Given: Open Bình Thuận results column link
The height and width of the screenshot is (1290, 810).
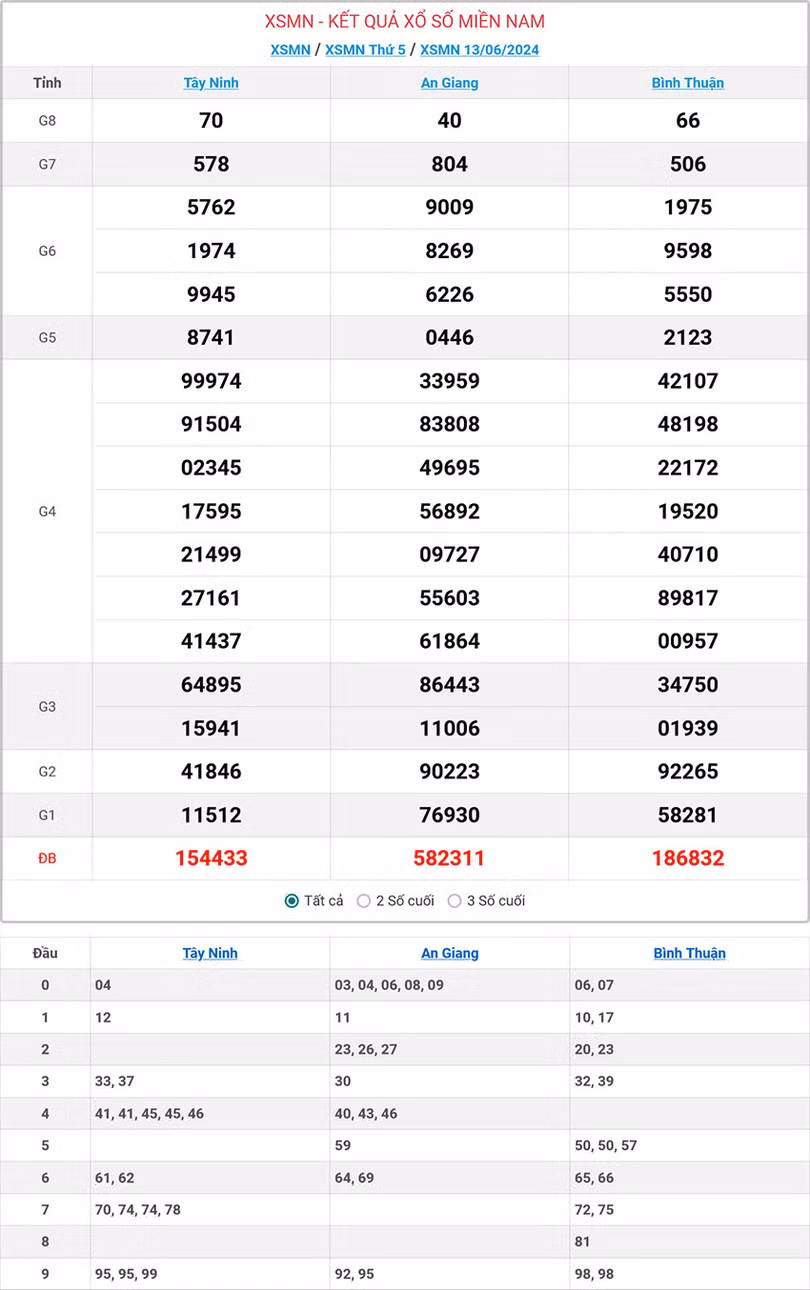Looking at the screenshot, I should click(x=688, y=83).
